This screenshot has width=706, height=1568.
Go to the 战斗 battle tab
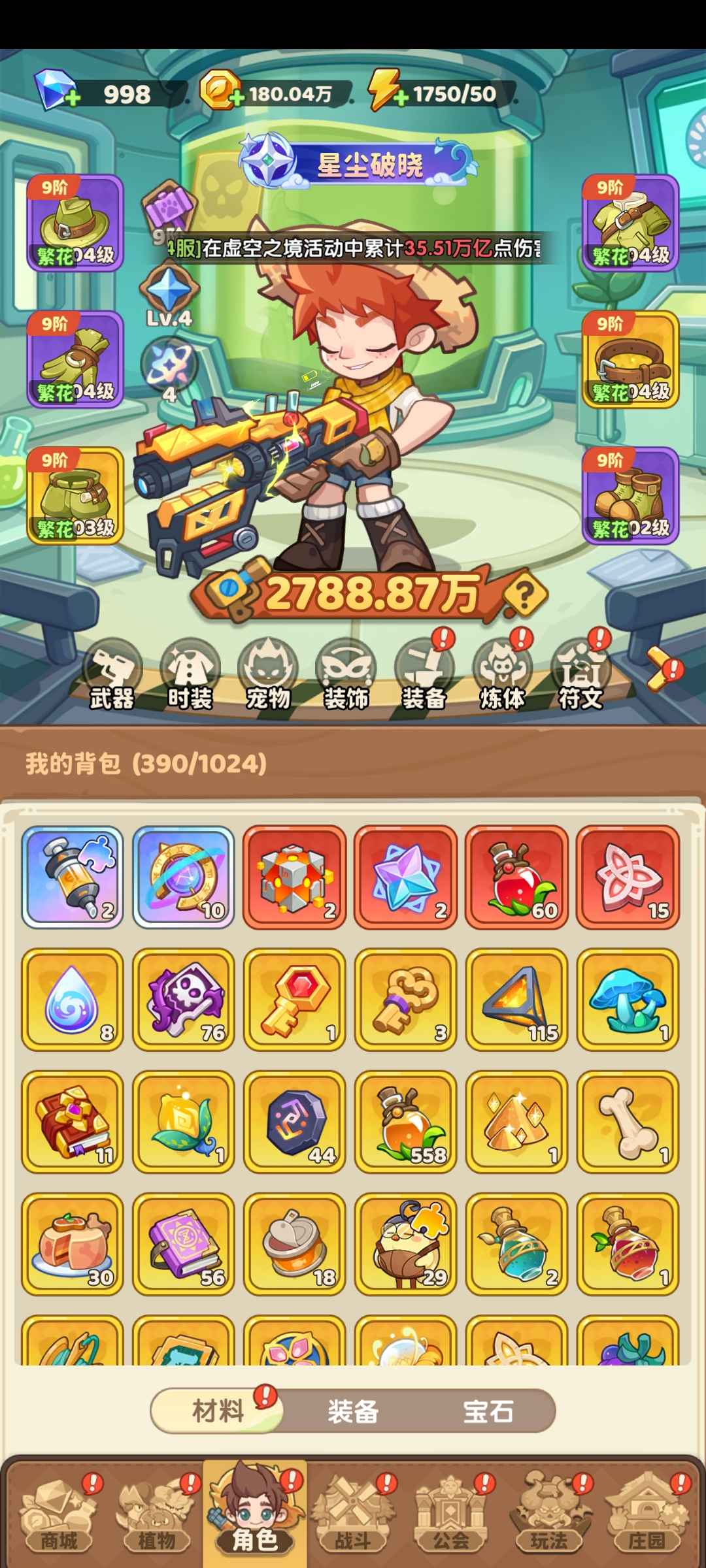coord(353,1516)
